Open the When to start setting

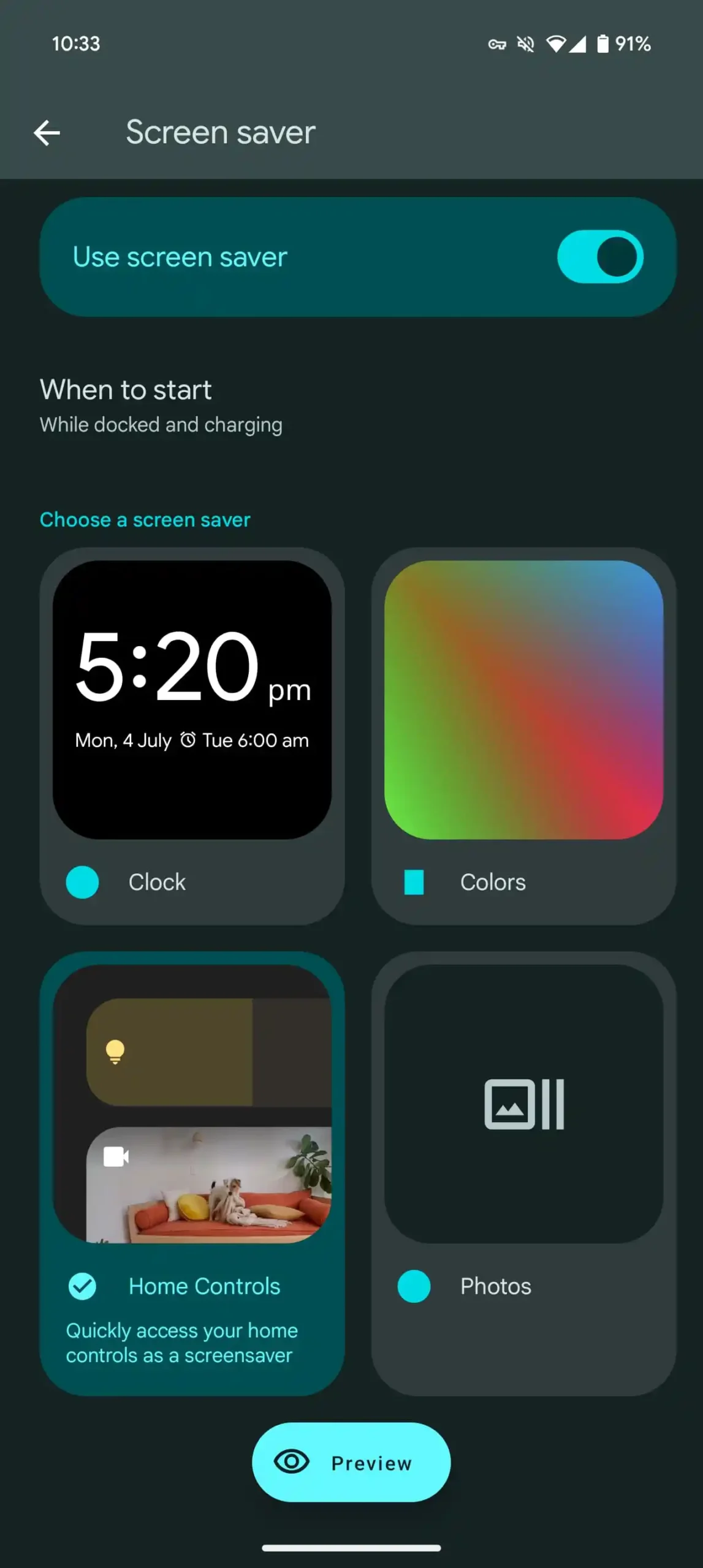click(351, 405)
